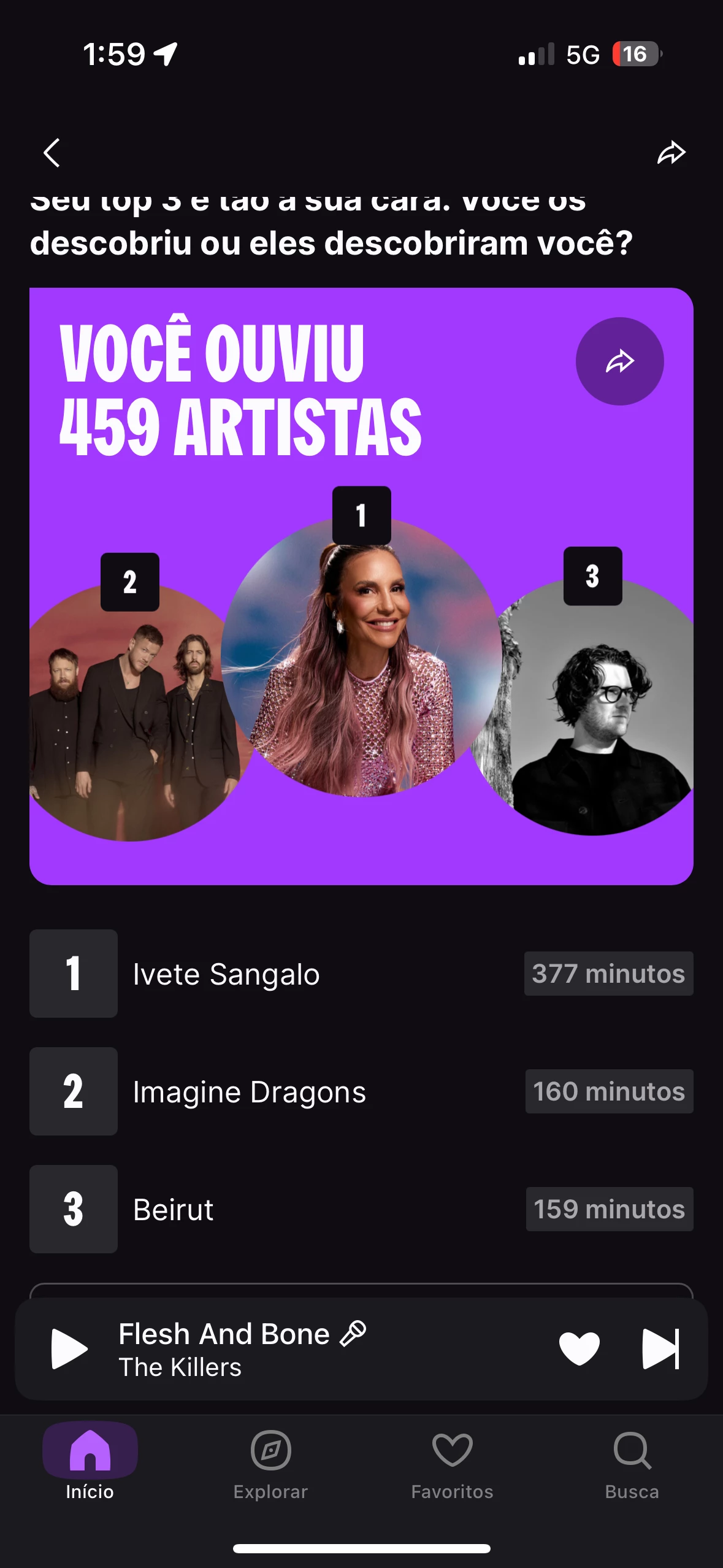The image size is (723, 1568).
Task: Share the 459 artistas card
Action: coord(619,361)
